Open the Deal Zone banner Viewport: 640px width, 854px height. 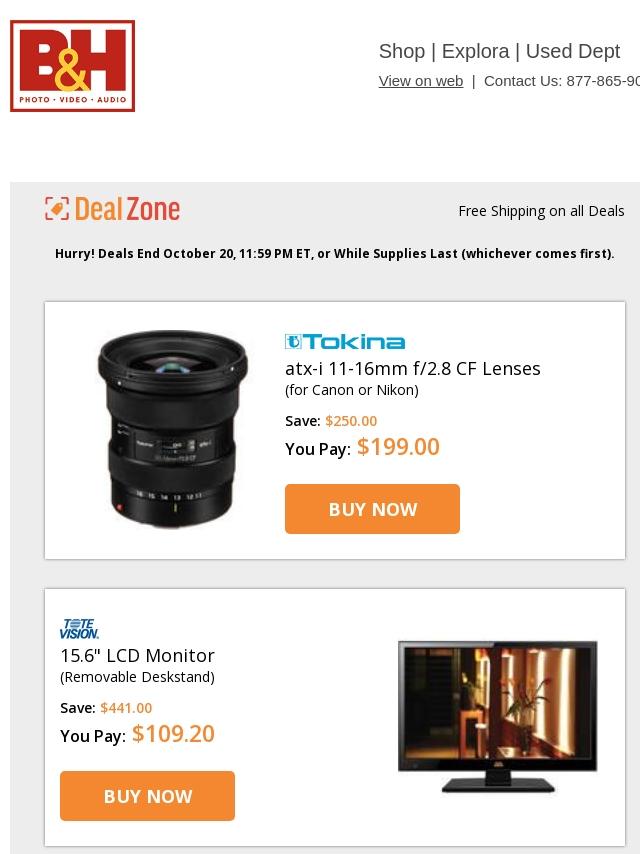[x=113, y=209]
